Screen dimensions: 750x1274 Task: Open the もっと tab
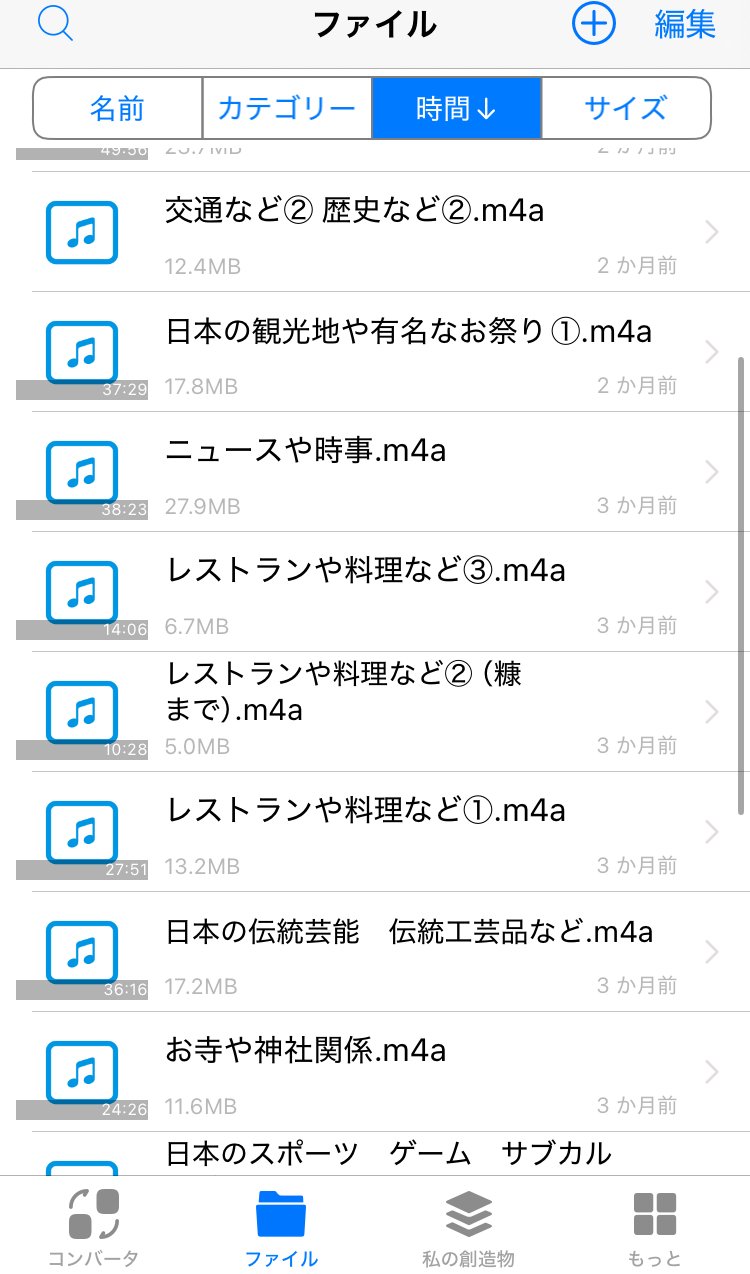(655, 1226)
